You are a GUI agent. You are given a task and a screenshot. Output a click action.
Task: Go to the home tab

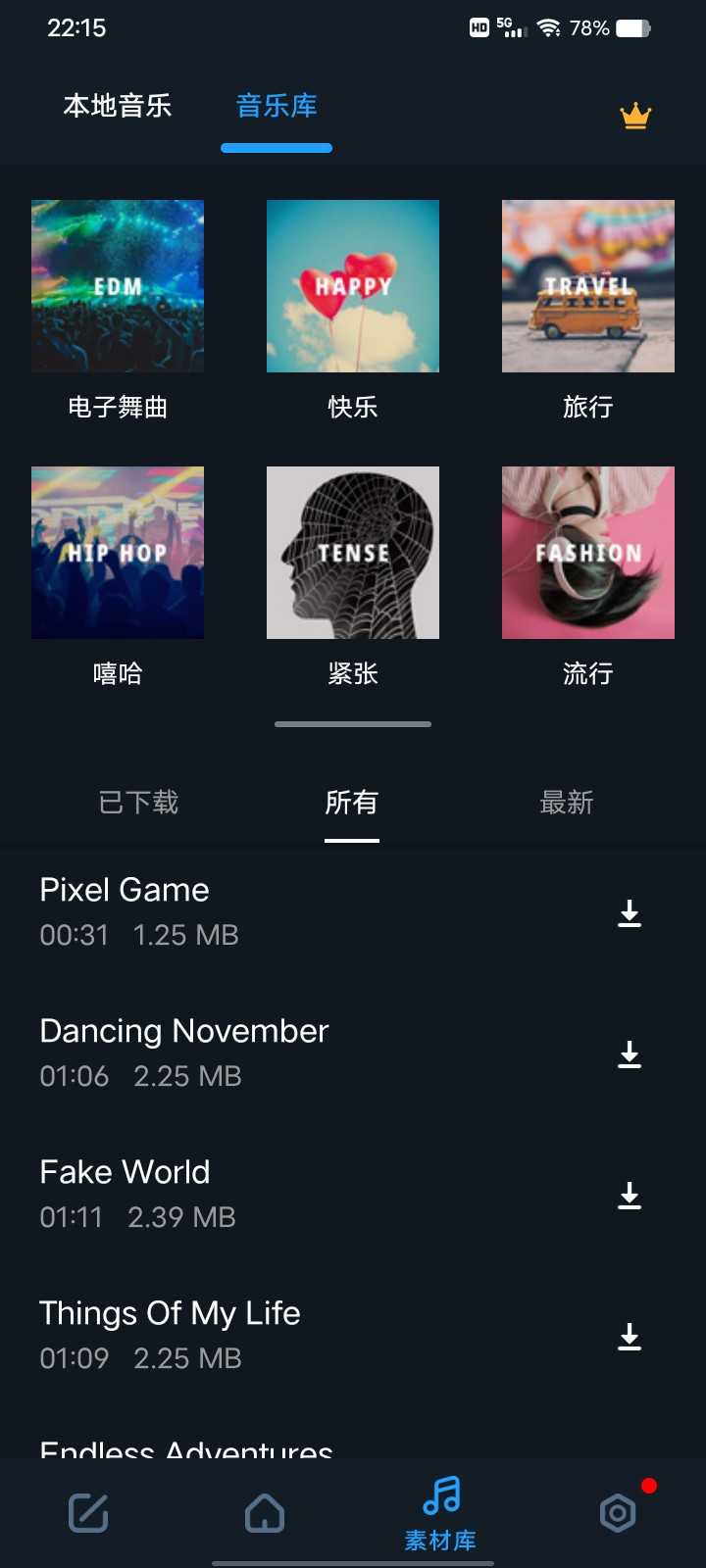265,1513
